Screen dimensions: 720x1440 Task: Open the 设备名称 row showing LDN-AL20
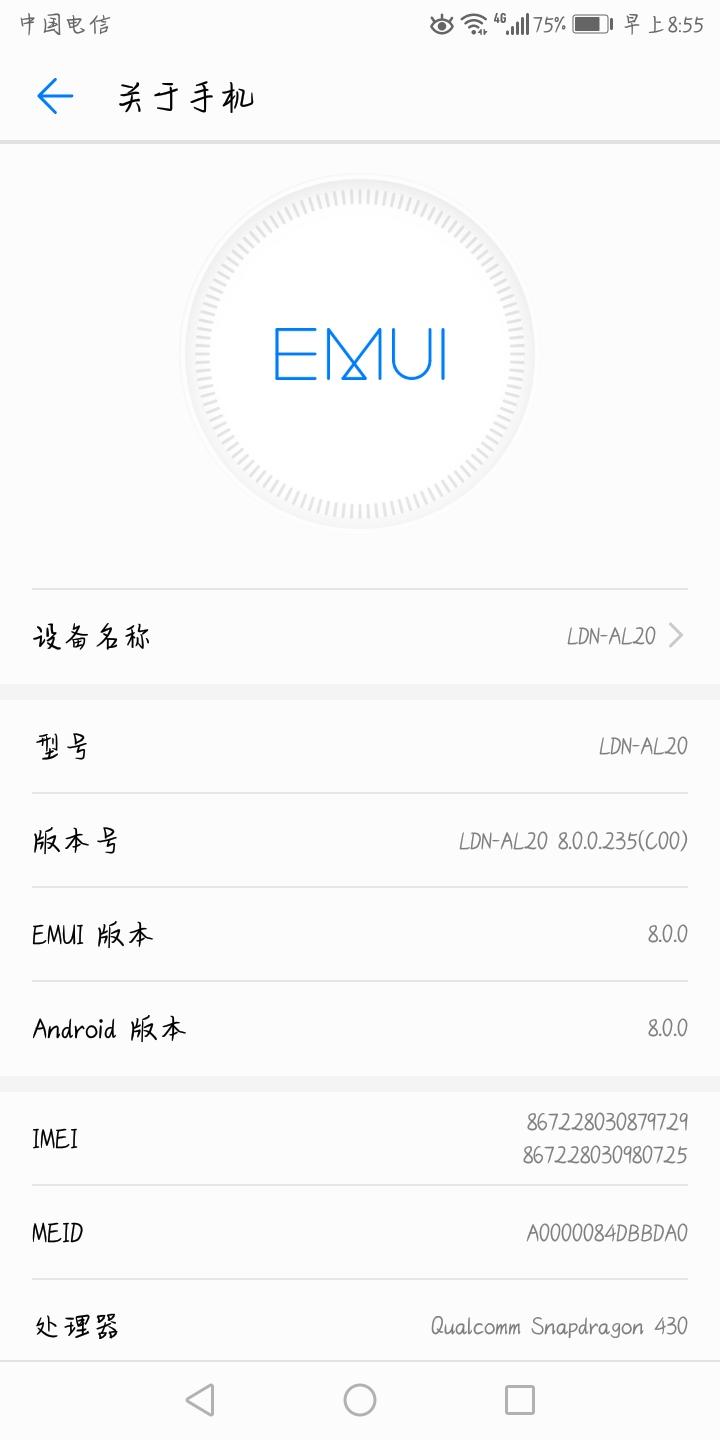coord(360,636)
